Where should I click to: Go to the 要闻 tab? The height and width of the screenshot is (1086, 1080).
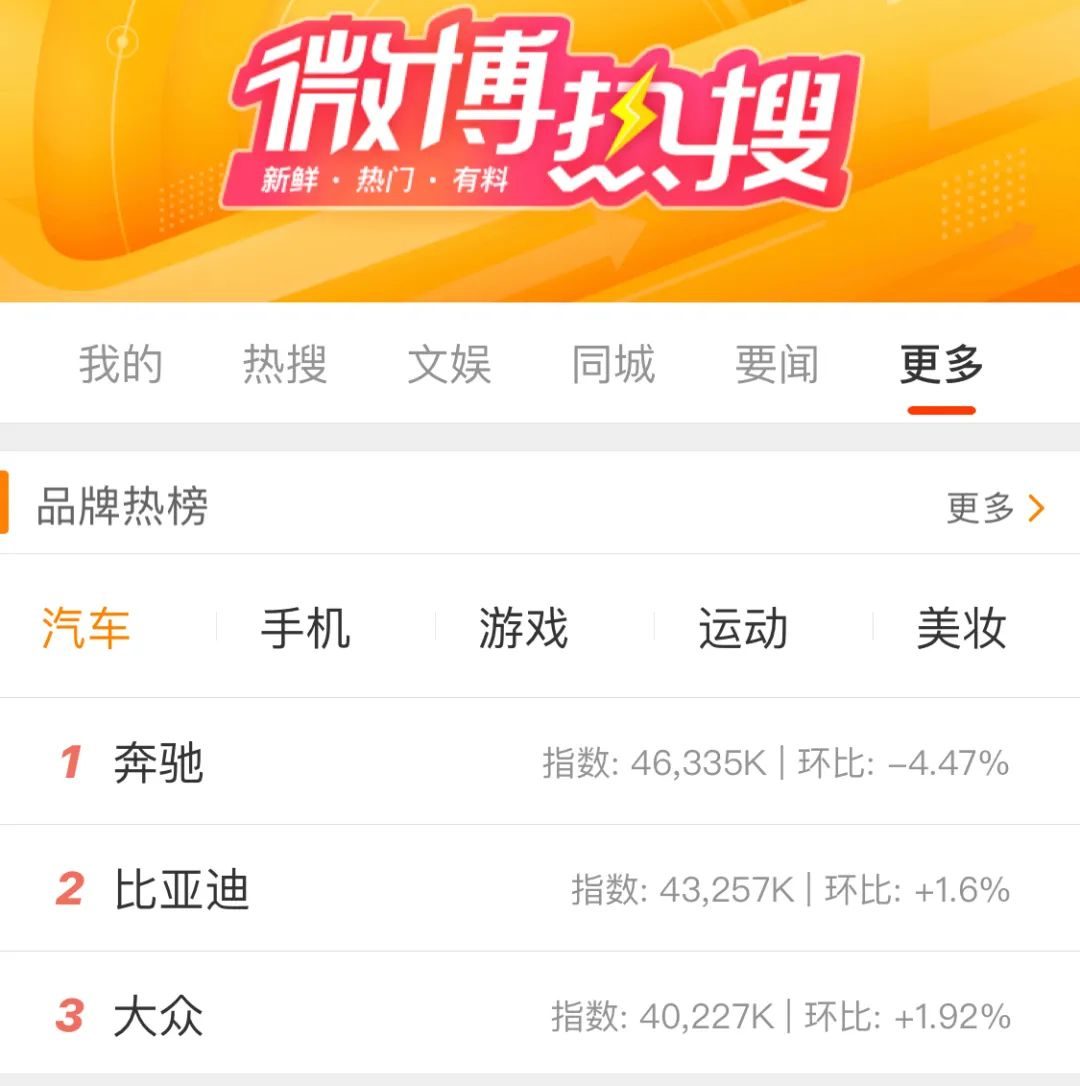pos(776,364)
